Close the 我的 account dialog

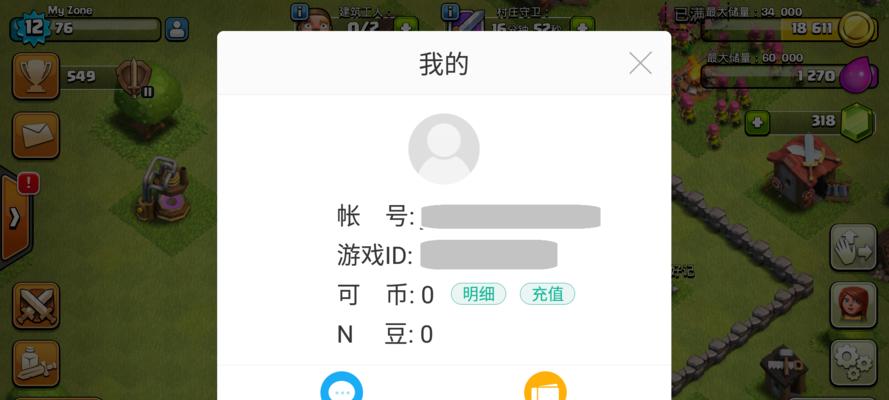click(640, 64)
